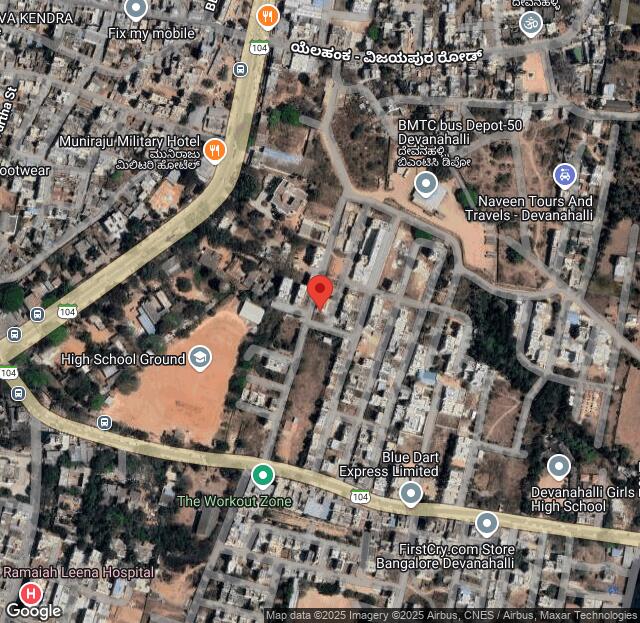This screenshot has width=640, height=623.
Task: Open the Naveen Tours And Travels marker
Action: coord(564,176)
